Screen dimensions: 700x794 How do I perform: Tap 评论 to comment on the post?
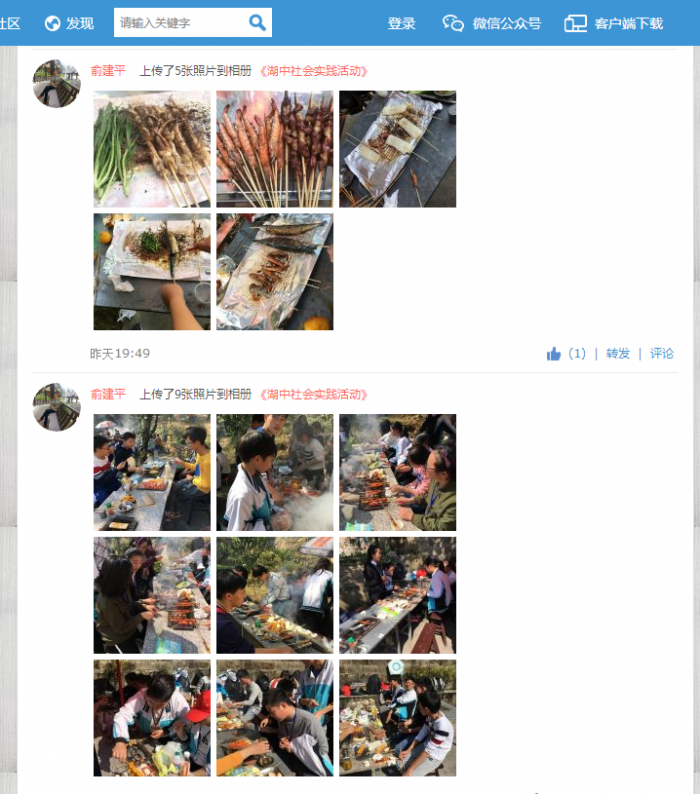[x=662, y=353]
